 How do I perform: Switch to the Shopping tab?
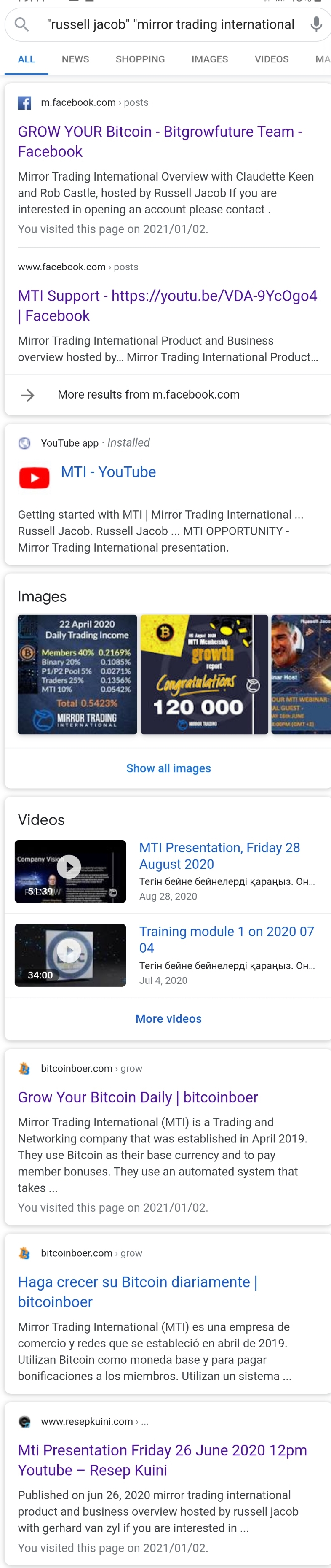click(x=140, y=59)
